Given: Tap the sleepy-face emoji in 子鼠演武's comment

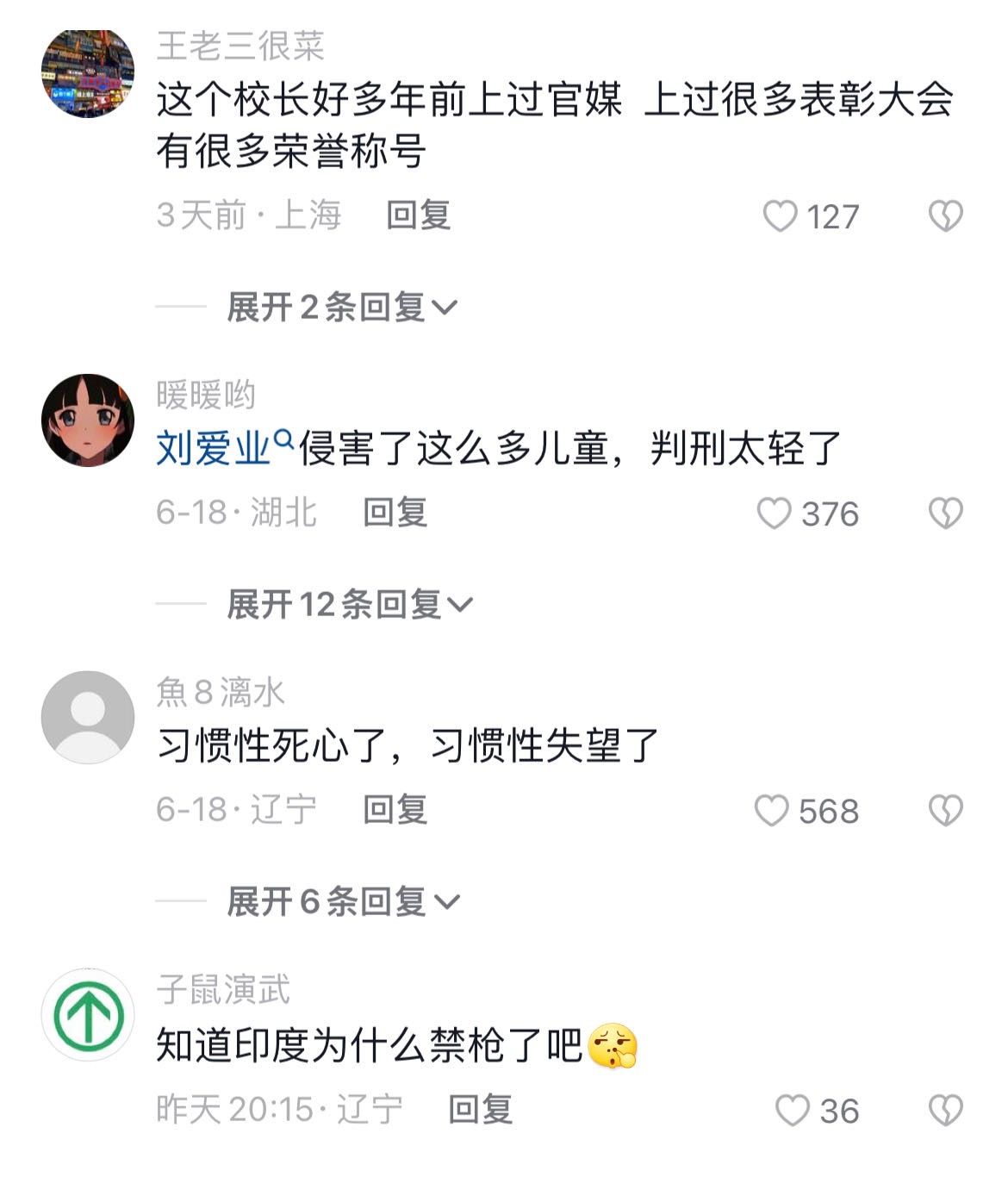Looking at the screenshot, I should coord(613,1044).
